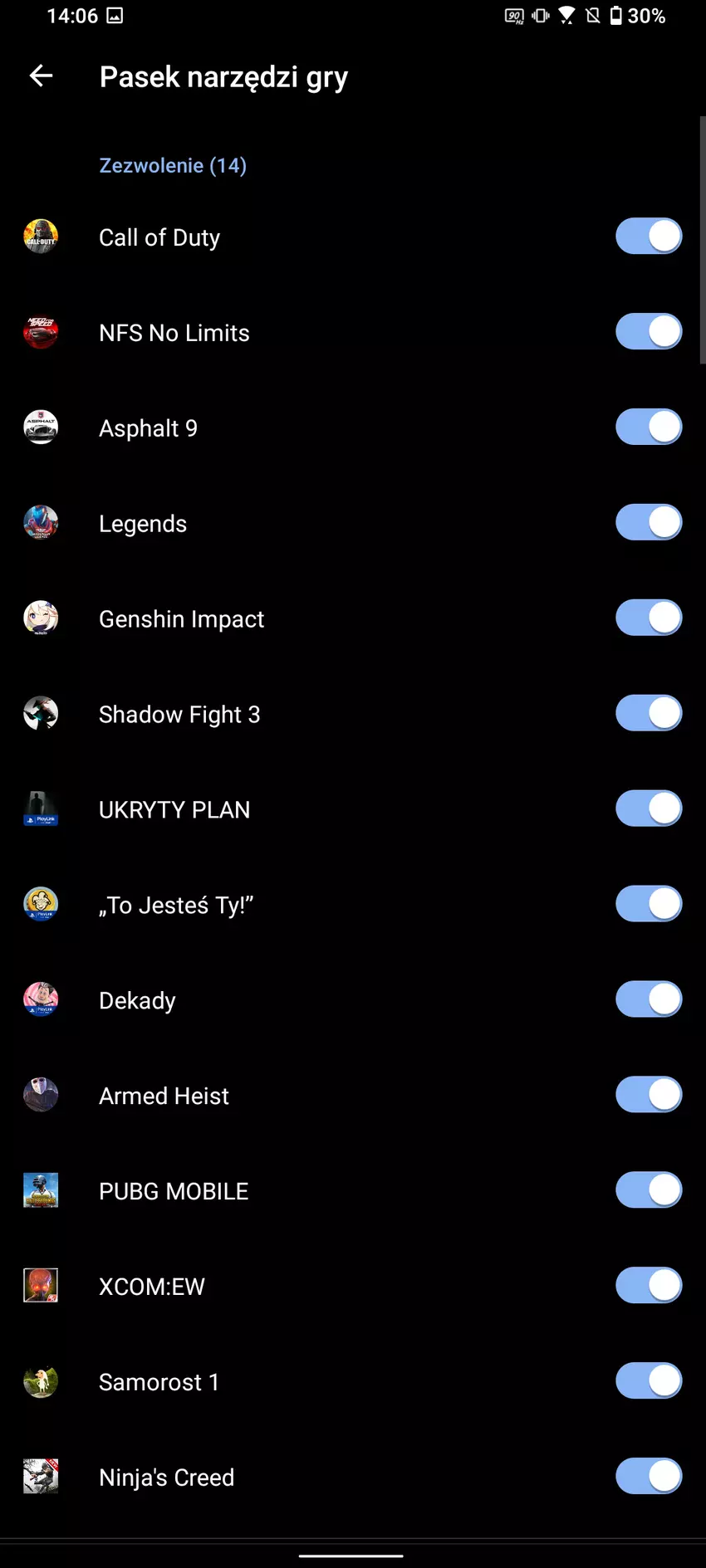The image size is (706, 1568).
Task: Toggle Shadow Fight 3 permission
Action: click(x=648, y=714)
